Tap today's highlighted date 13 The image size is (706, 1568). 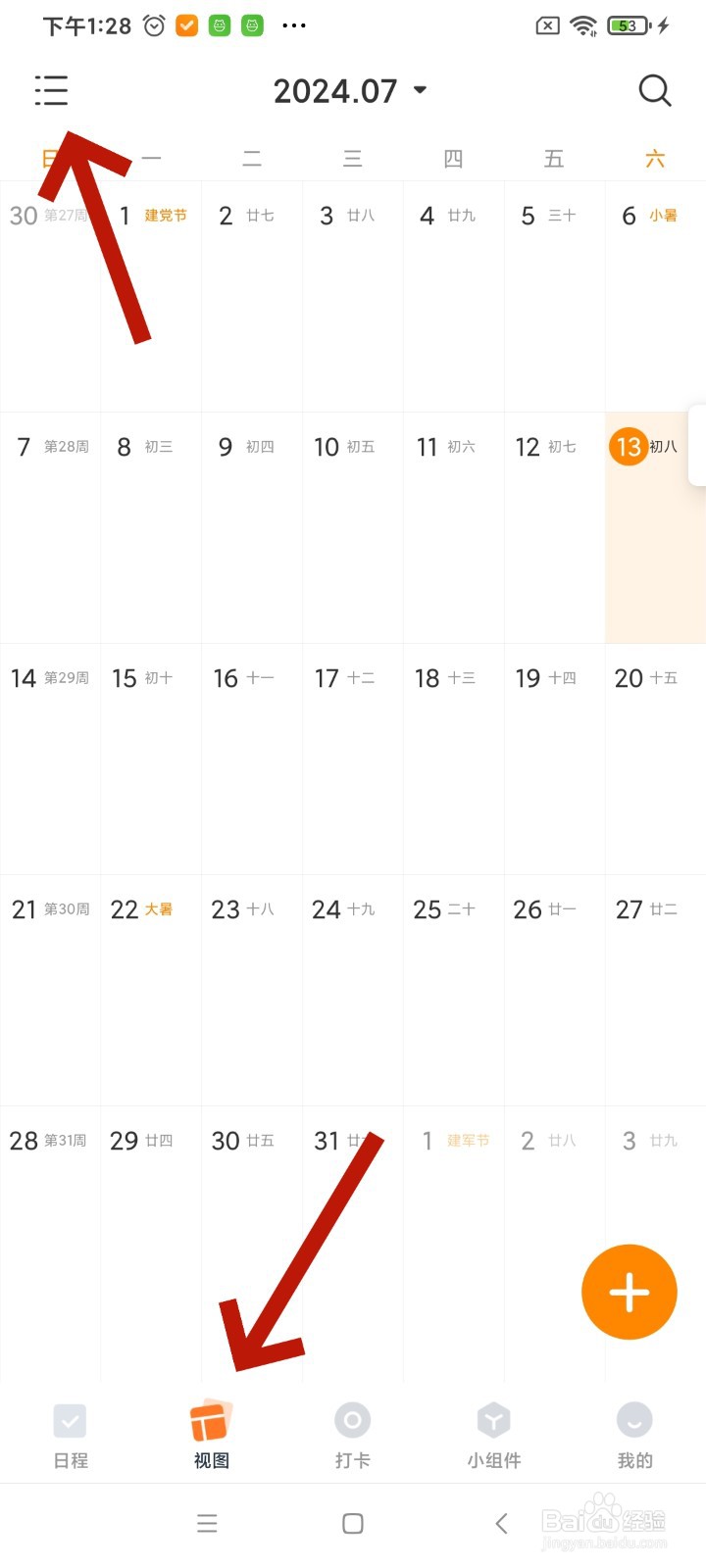pyautogui.click(x=629, y=447)
